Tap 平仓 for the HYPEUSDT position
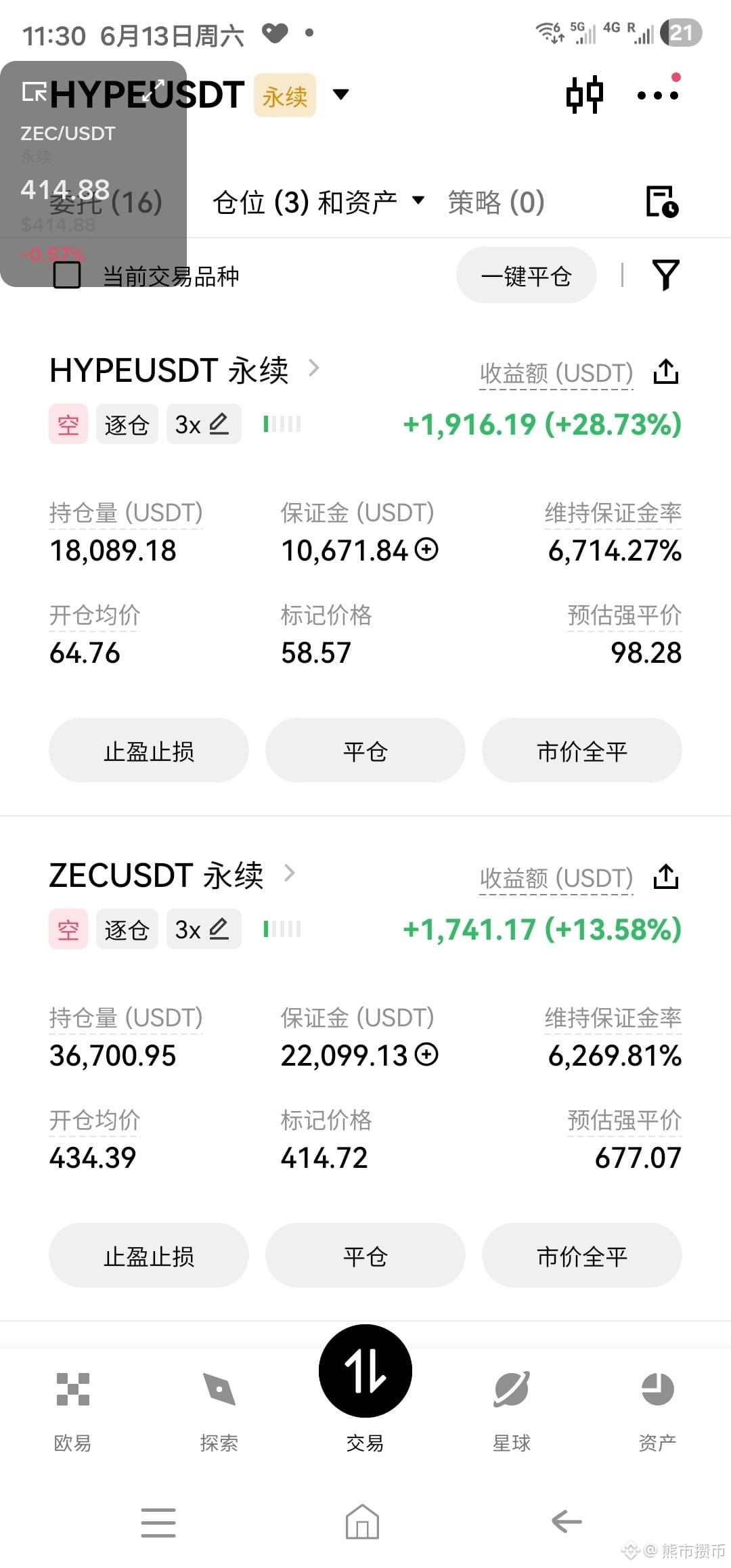This screenshot has height=1568, width=731. [365, 751]
